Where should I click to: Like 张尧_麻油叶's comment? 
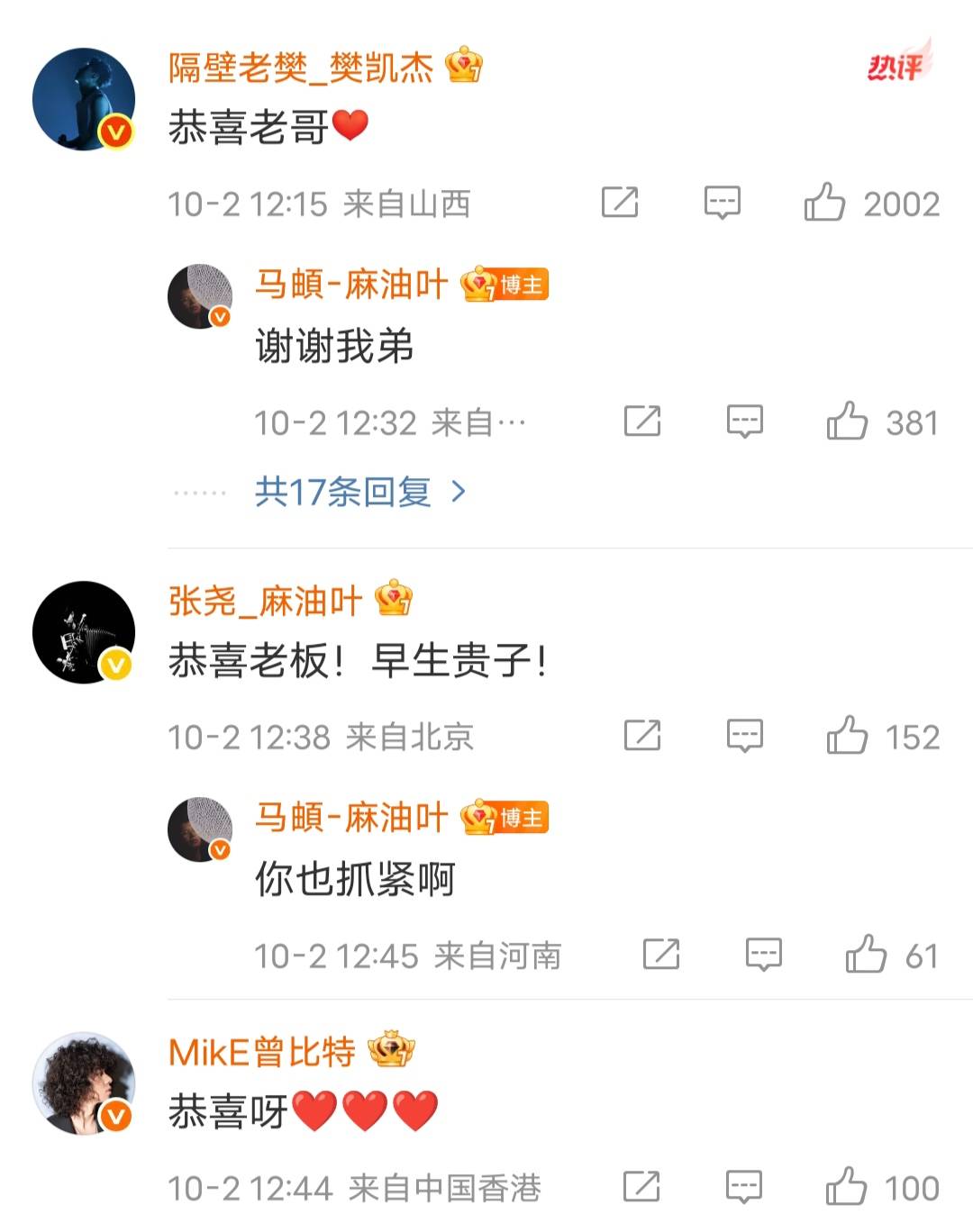tap(848, 736)
